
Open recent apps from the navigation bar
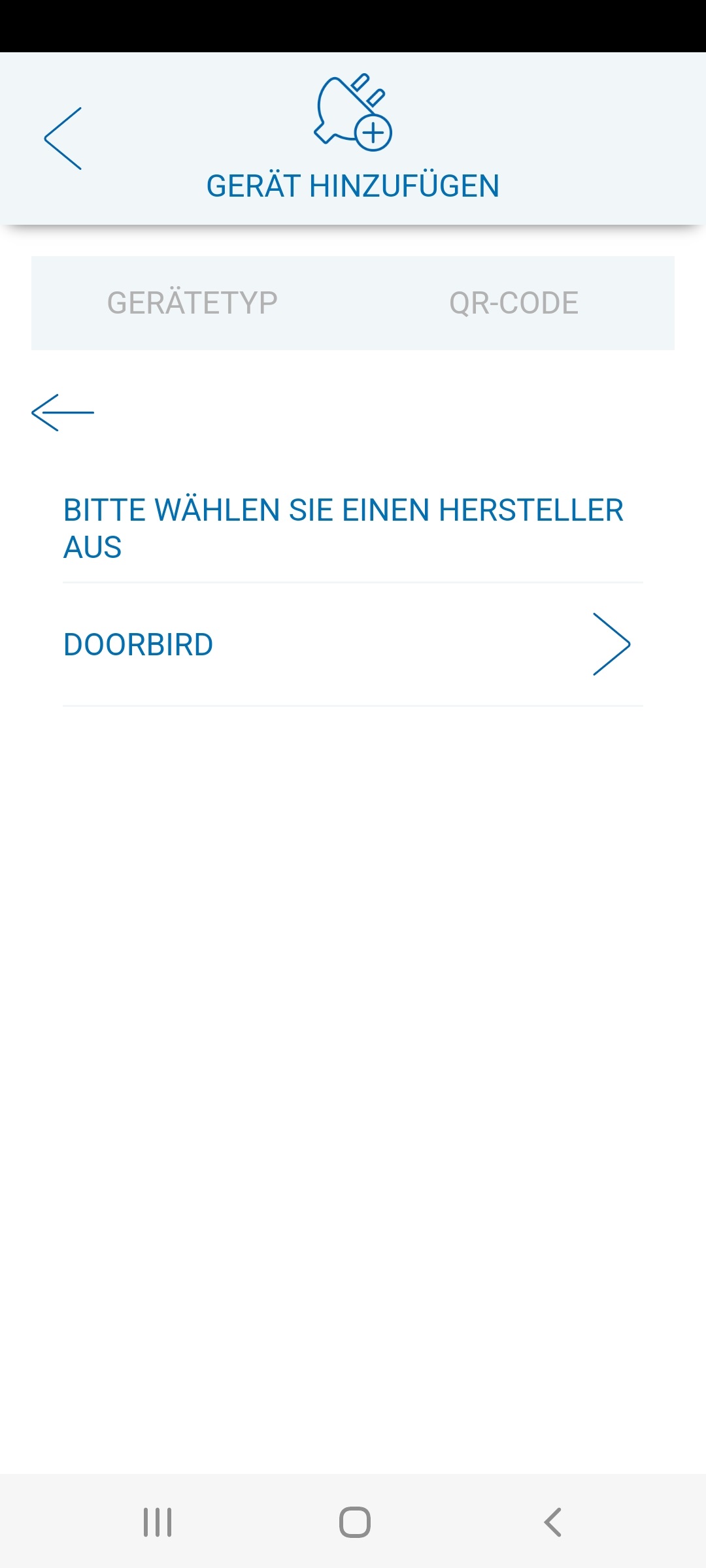coord(158,1522)
